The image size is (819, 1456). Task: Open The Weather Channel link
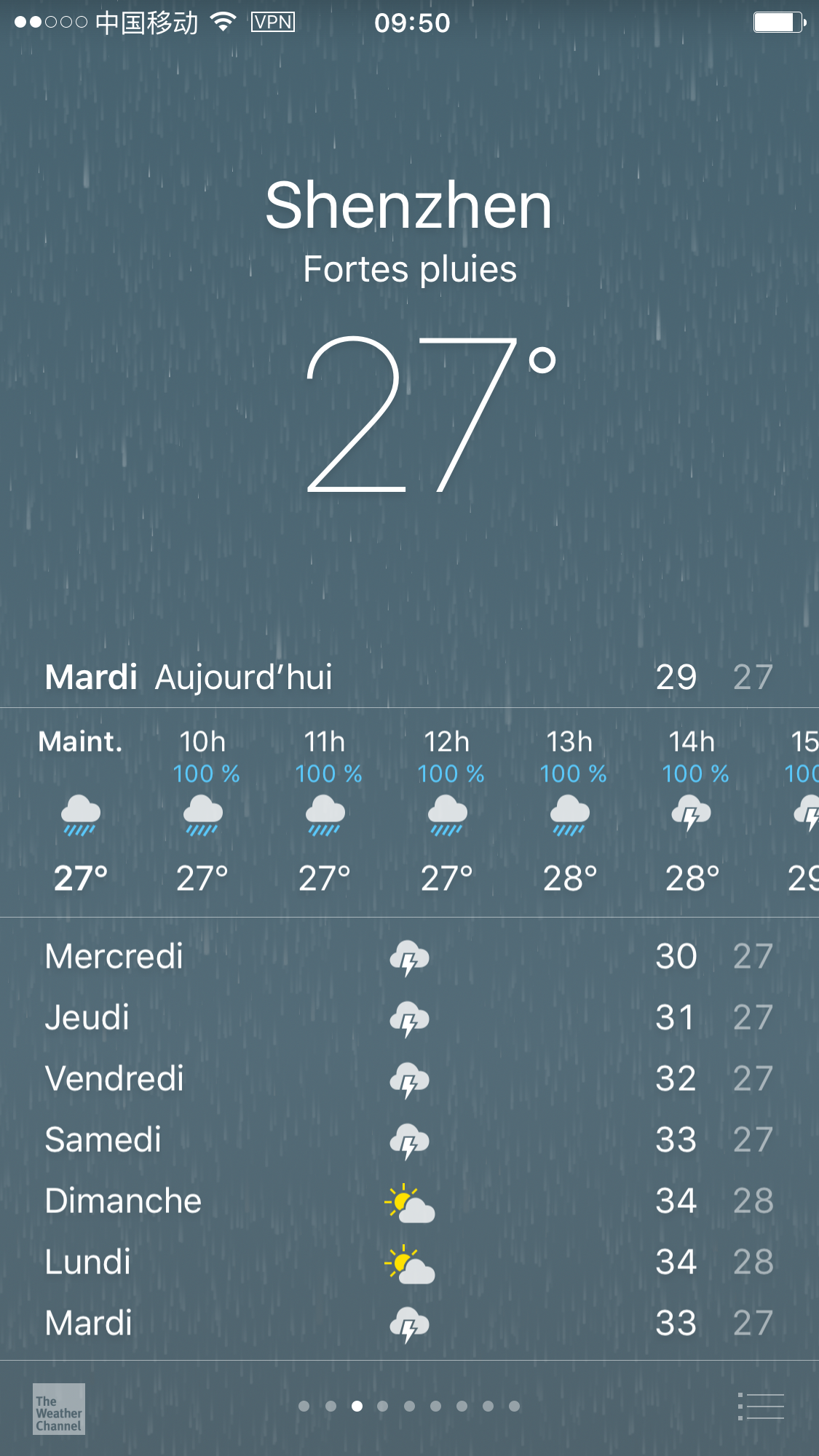pos(59,1409)
